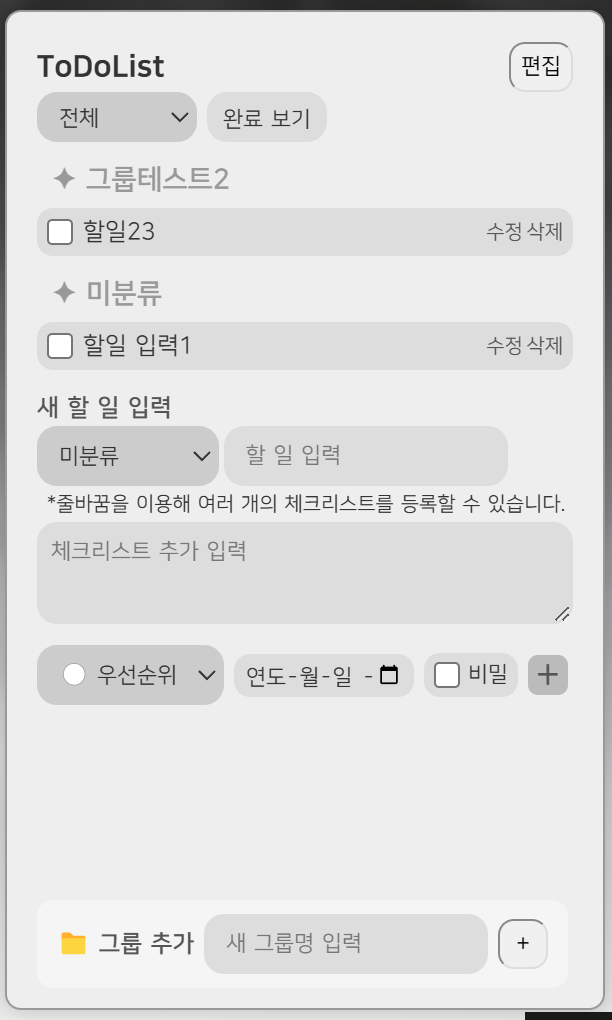Viewport: 612px width, 1020px height.
Task: Tap 삭제 on the 할일23 row
Action: [545, 232]
